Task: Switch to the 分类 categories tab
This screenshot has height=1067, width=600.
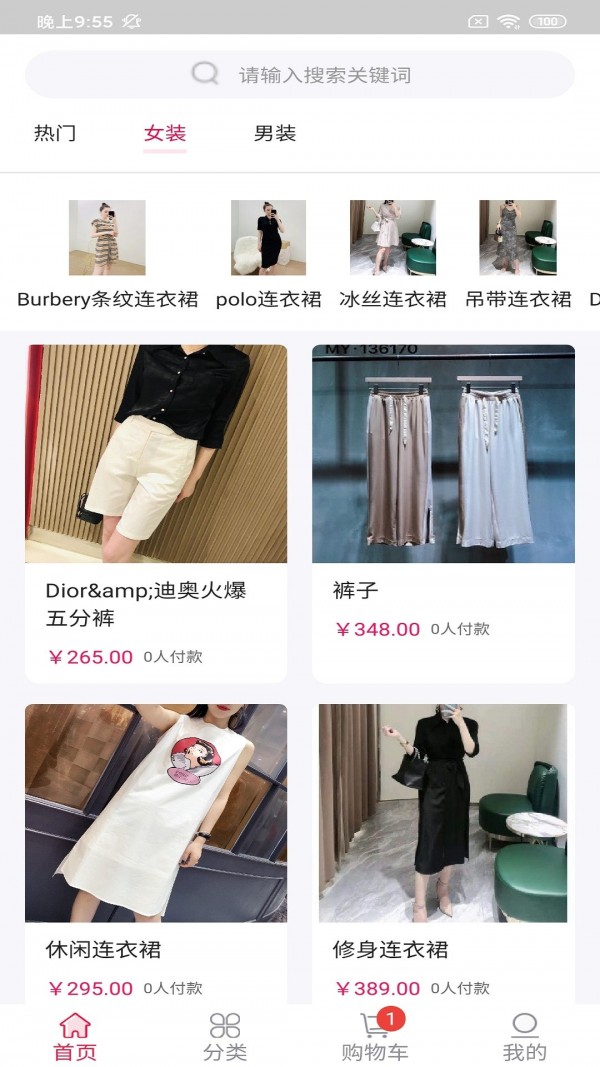Action: [225, 1036]
